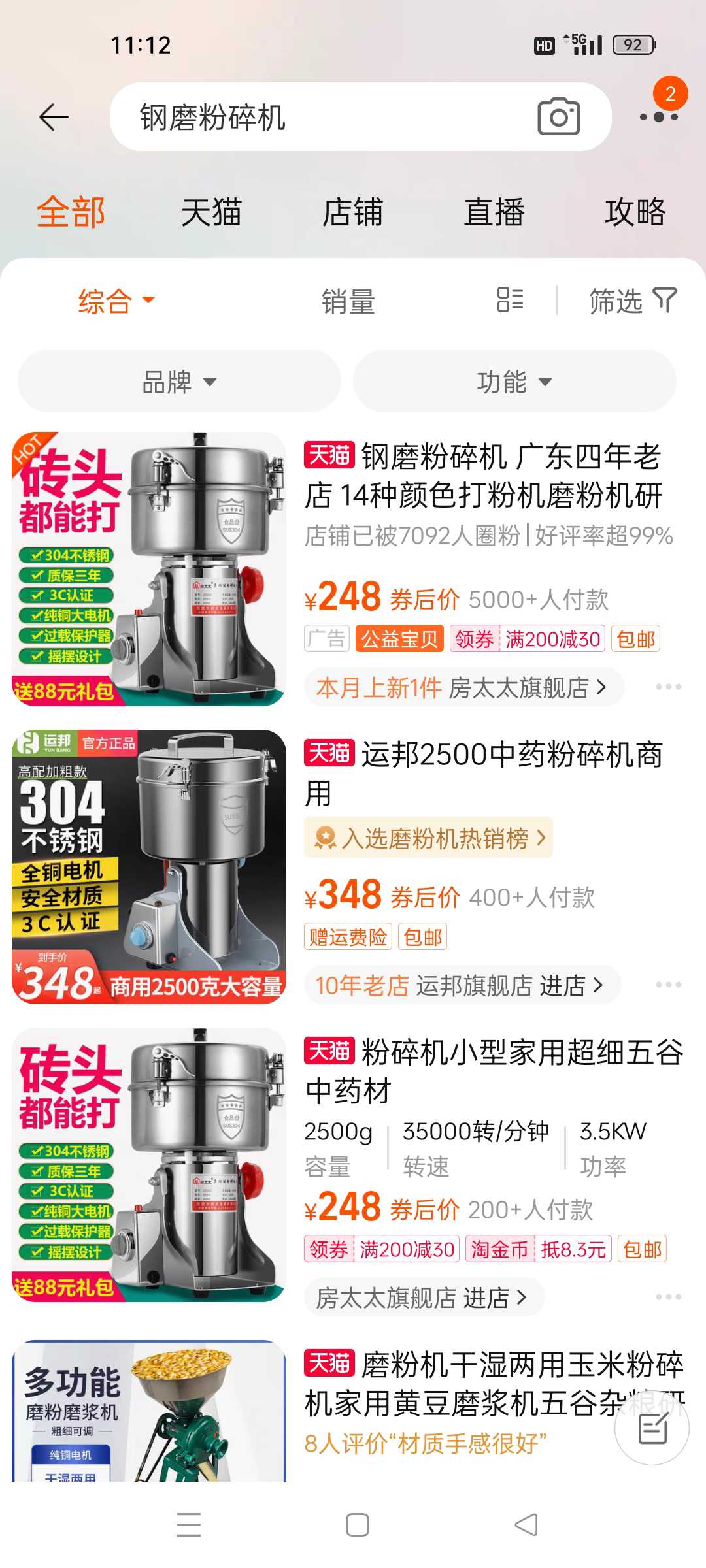Switch to the 天猫 tab

pos(212,212)
